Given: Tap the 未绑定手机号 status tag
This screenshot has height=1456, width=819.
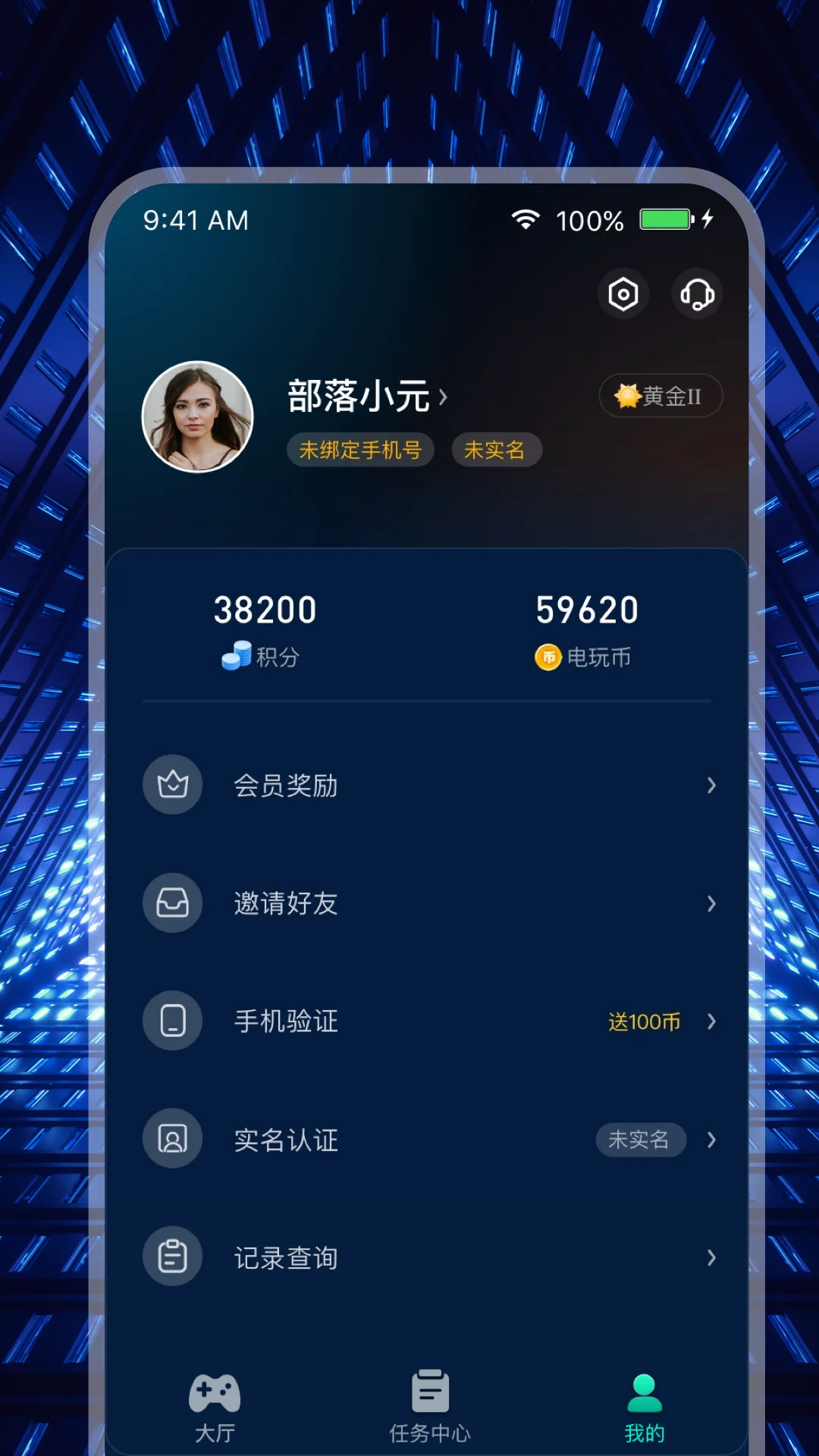Looking at the screenshot, I should (360, 450).
